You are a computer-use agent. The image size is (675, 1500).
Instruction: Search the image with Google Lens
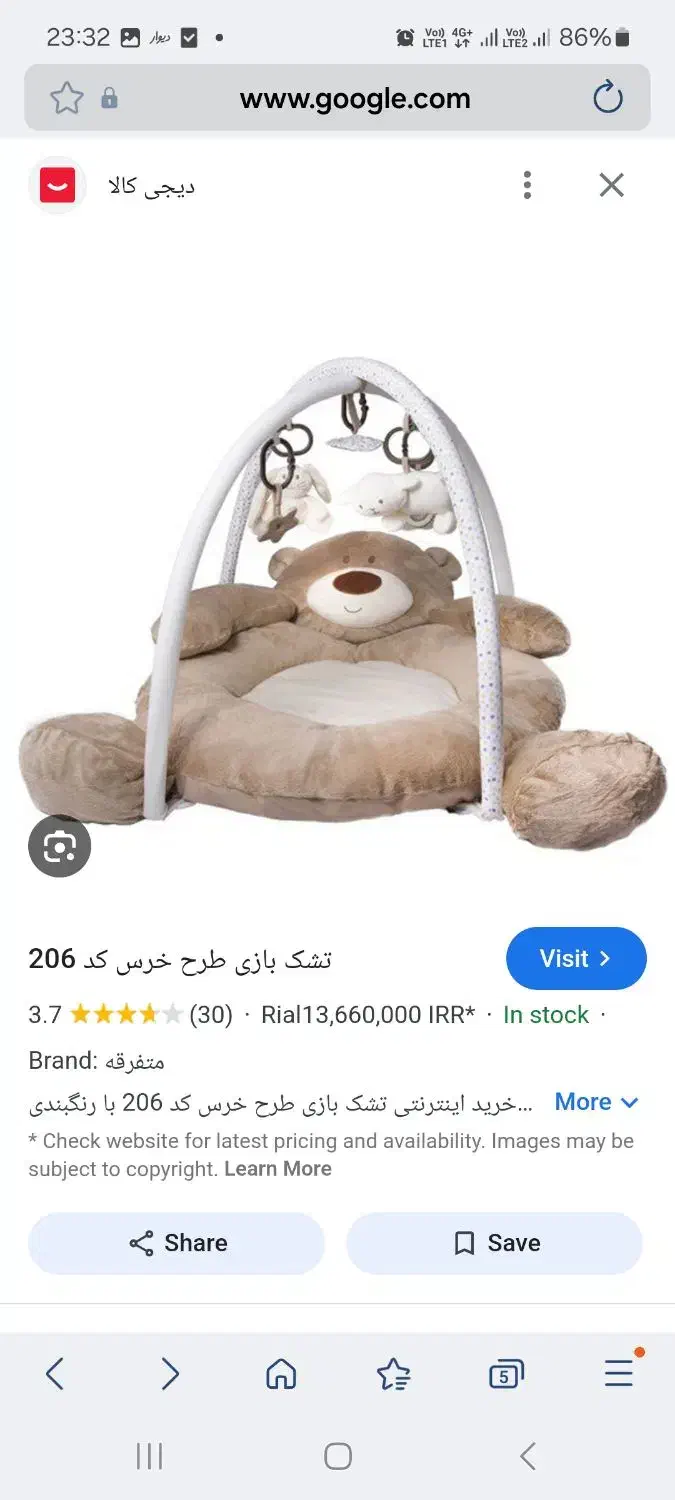pos(60,848)
